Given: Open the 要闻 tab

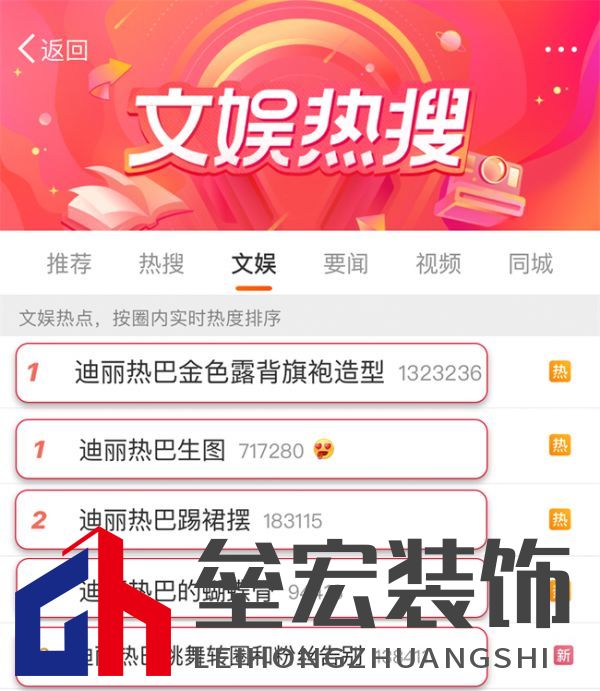Looking at the screenshot, I should coord(346,264).
